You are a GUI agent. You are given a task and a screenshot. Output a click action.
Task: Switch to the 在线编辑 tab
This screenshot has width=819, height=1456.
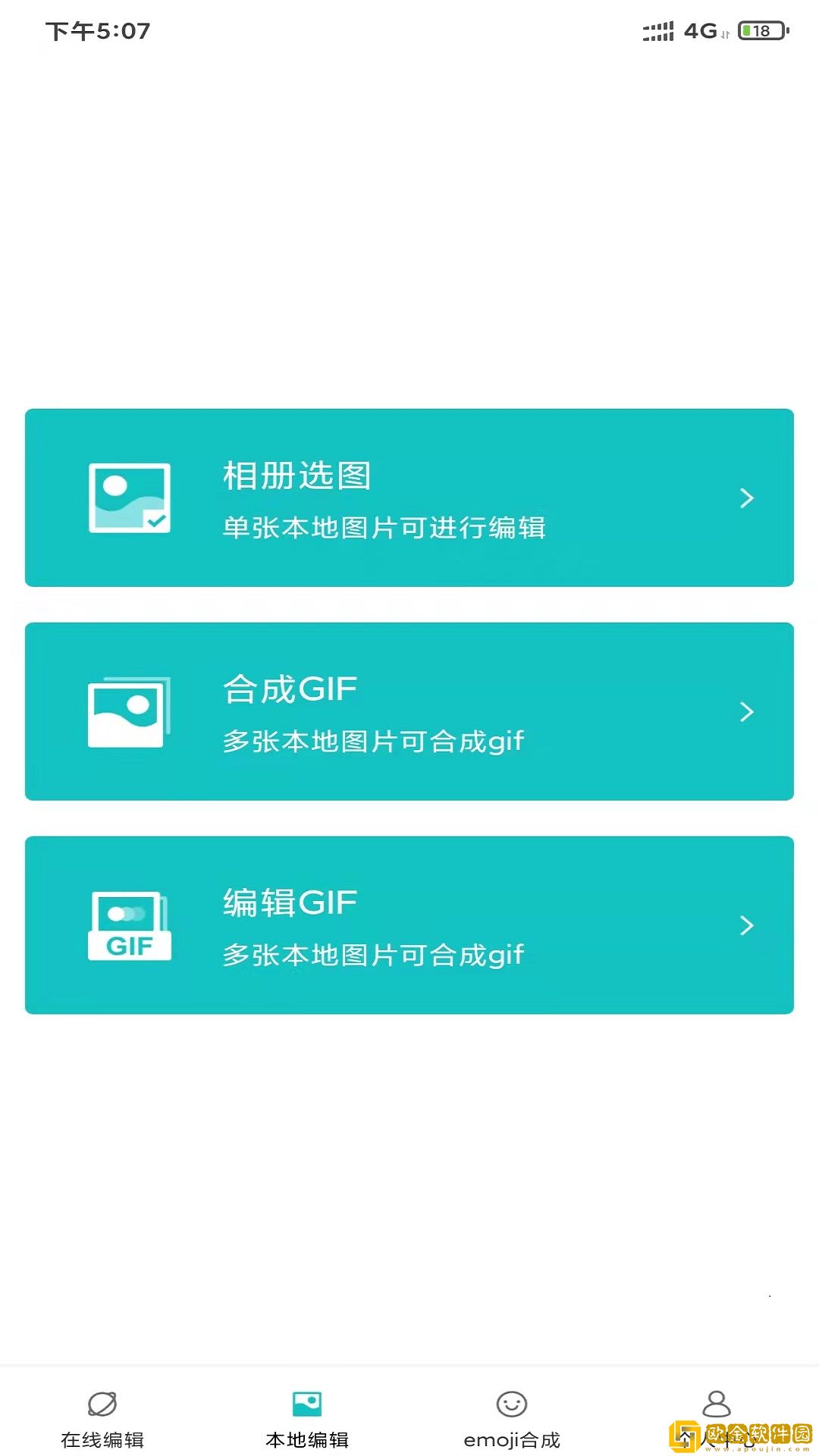click(x=102, y=1429)
